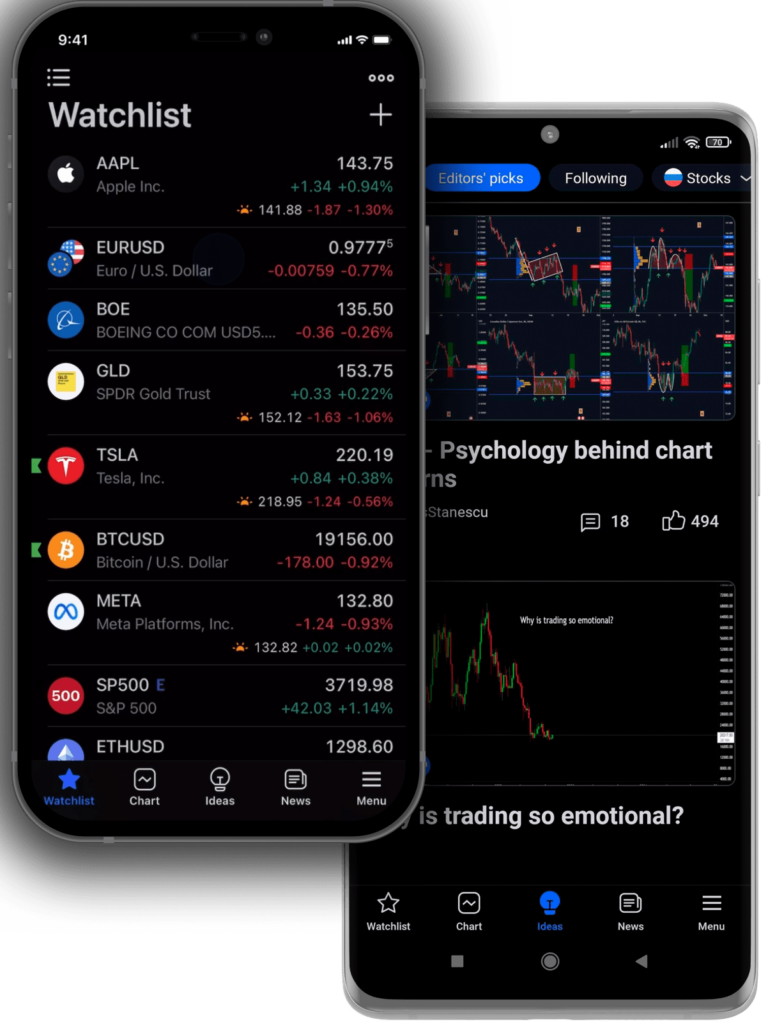Open the Stocks region dropdown with the Russian flag
The width and height of the screenshot is (768, 1022).
coord(712,178)
